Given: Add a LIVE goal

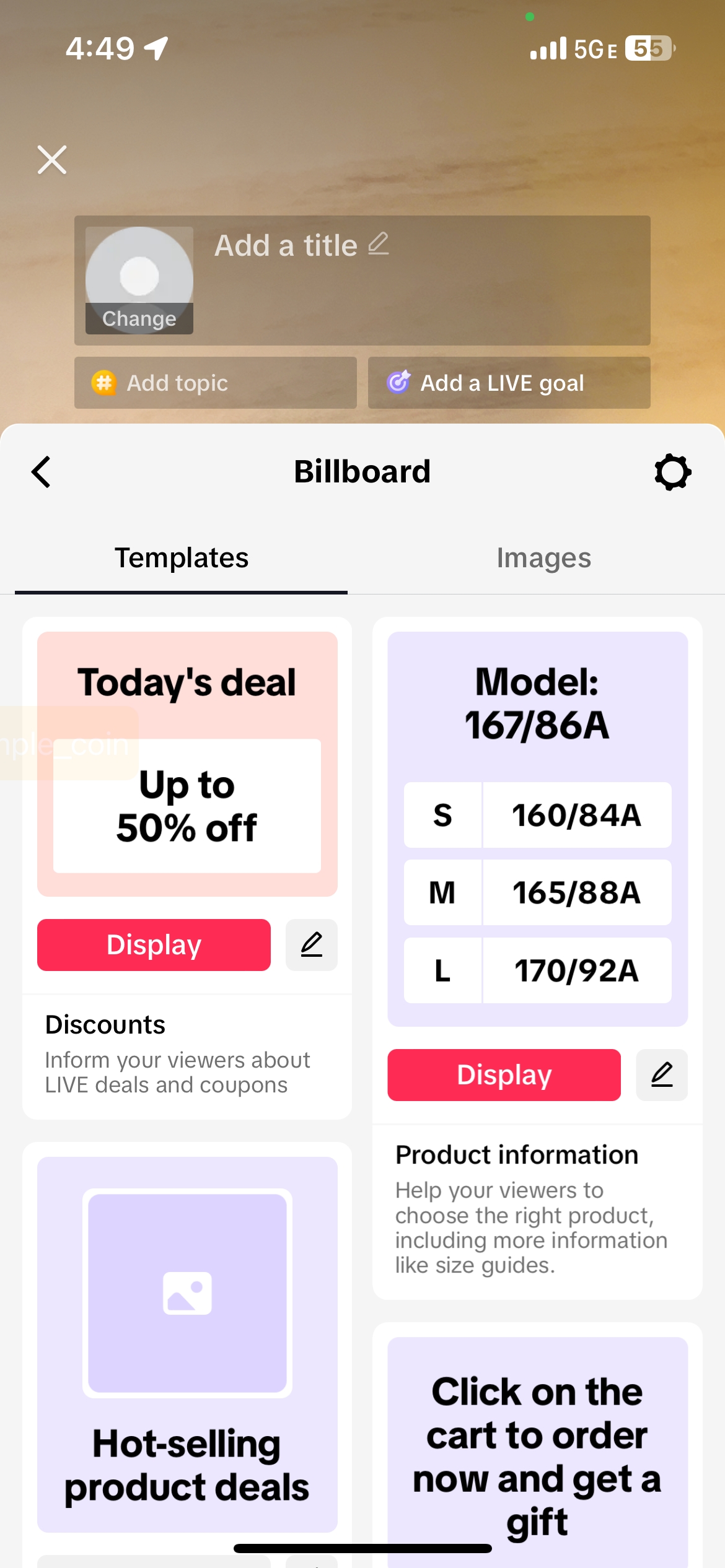Looking at the screenshot, I should tap(509, 383).
